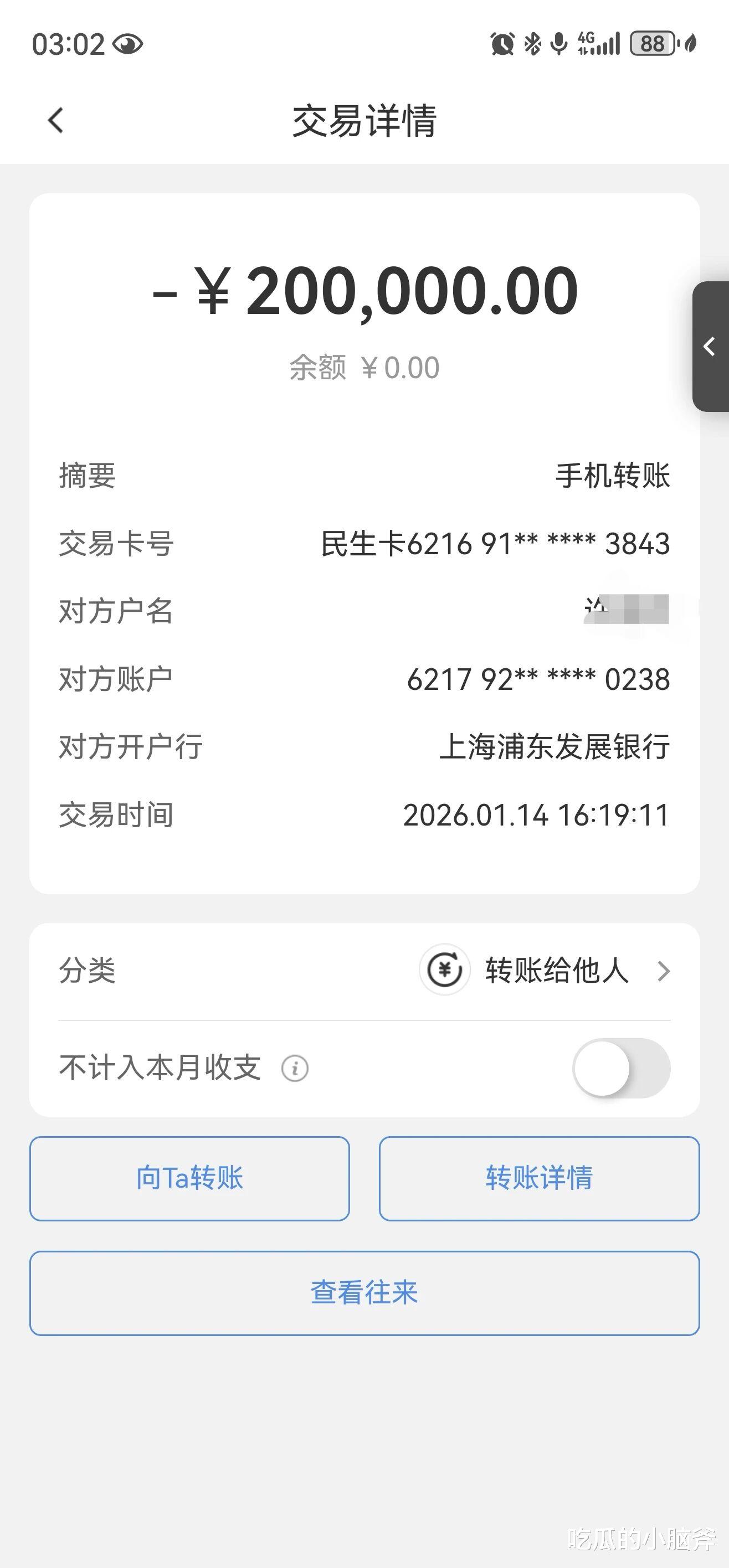Toggle 不计入本月收支 switch

tap(620, 1068)
